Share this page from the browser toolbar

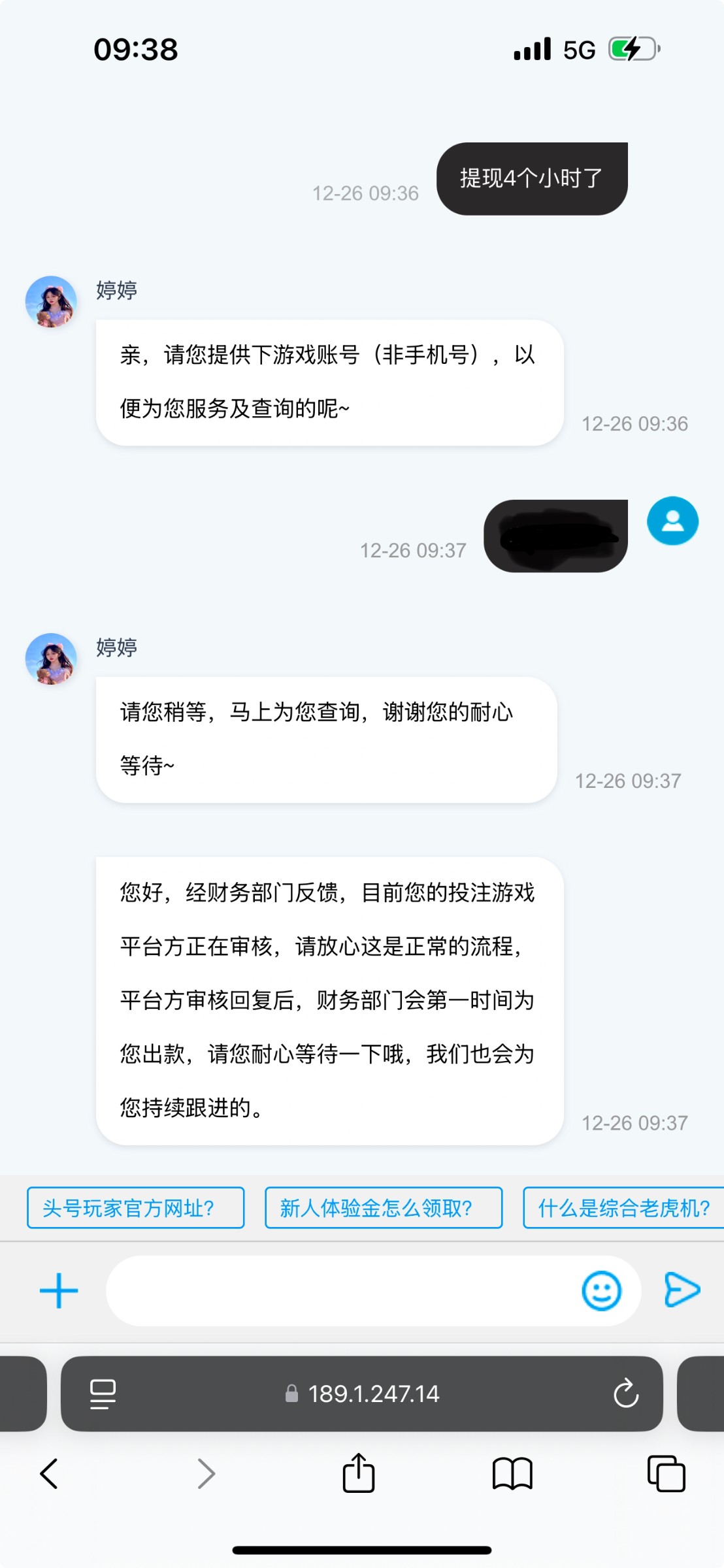(359, 1474)
